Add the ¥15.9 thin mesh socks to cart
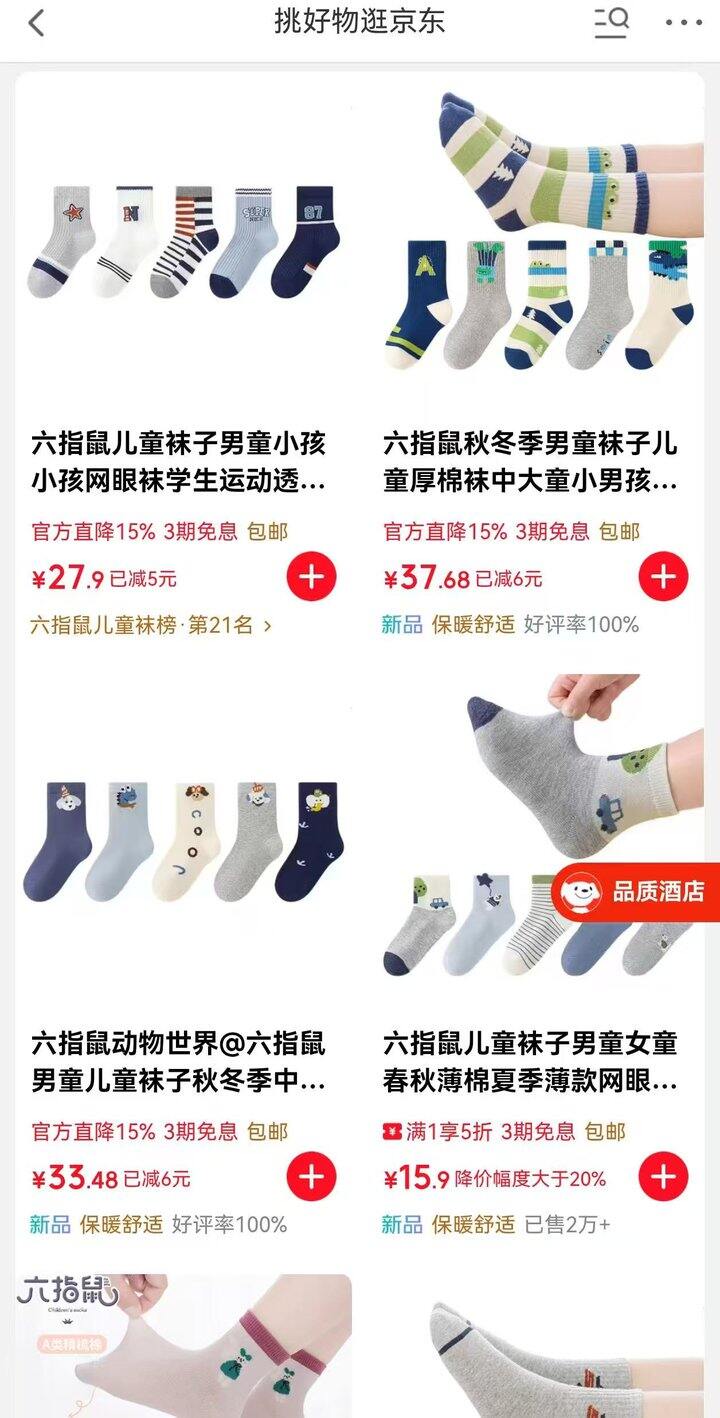Image resolution: width=720 pixels, height=1418 pixels. point(663,1177)
